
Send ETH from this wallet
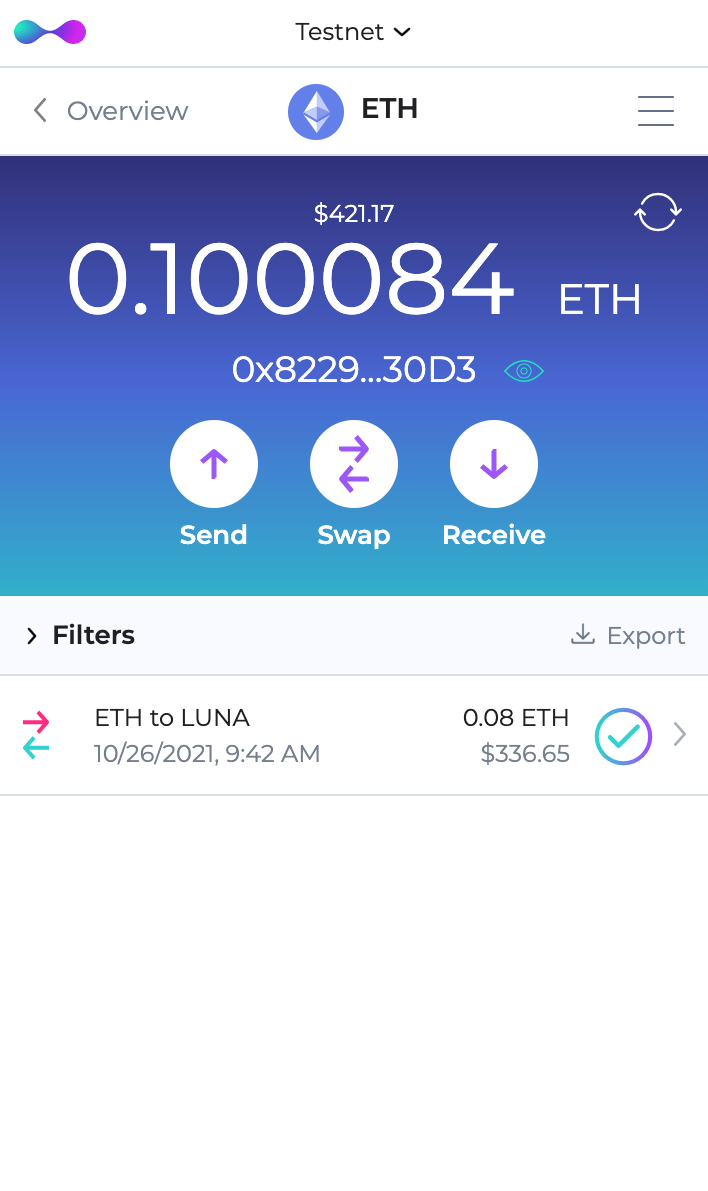click(214, 465)
